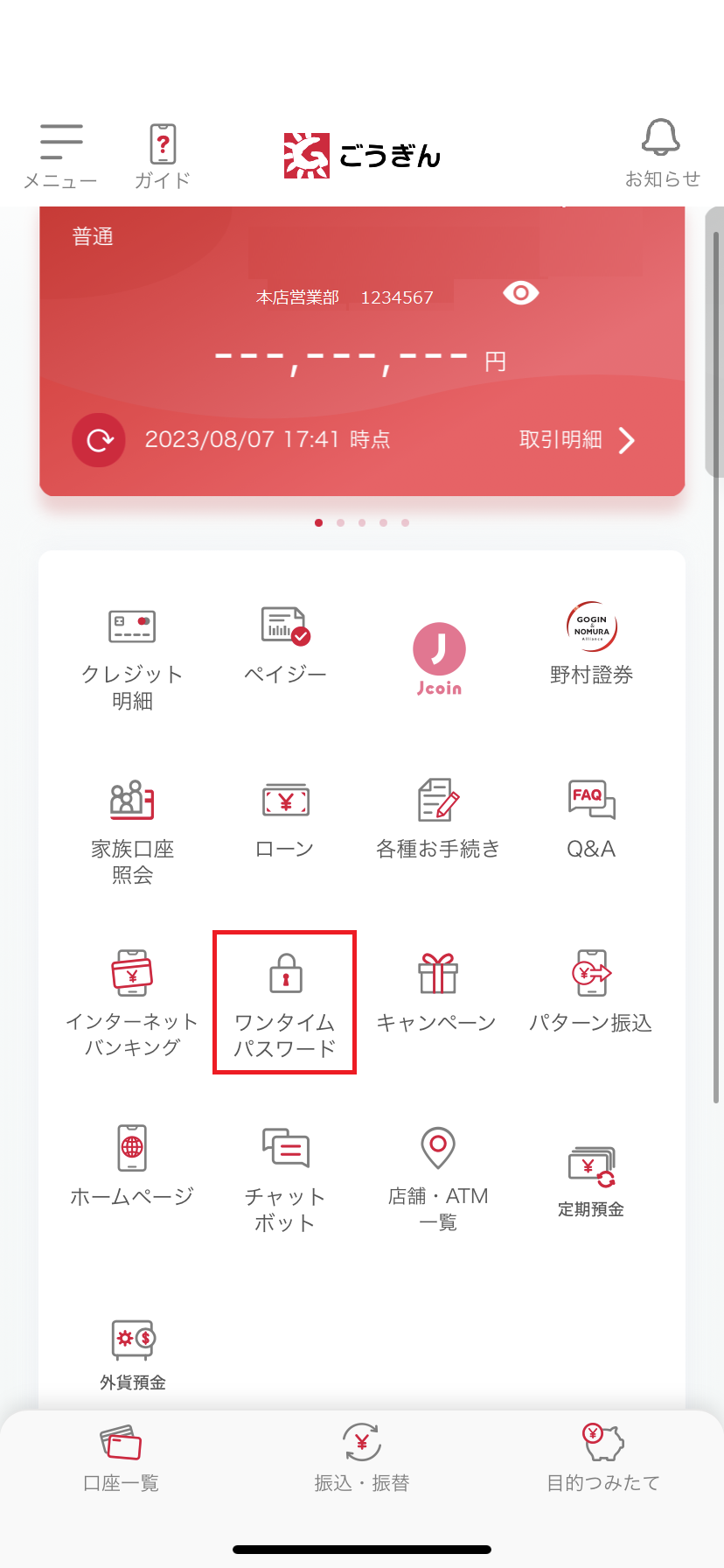Open 取引明細 transaction details
The width and height of the screenshot is (724, 1568).
577,439
